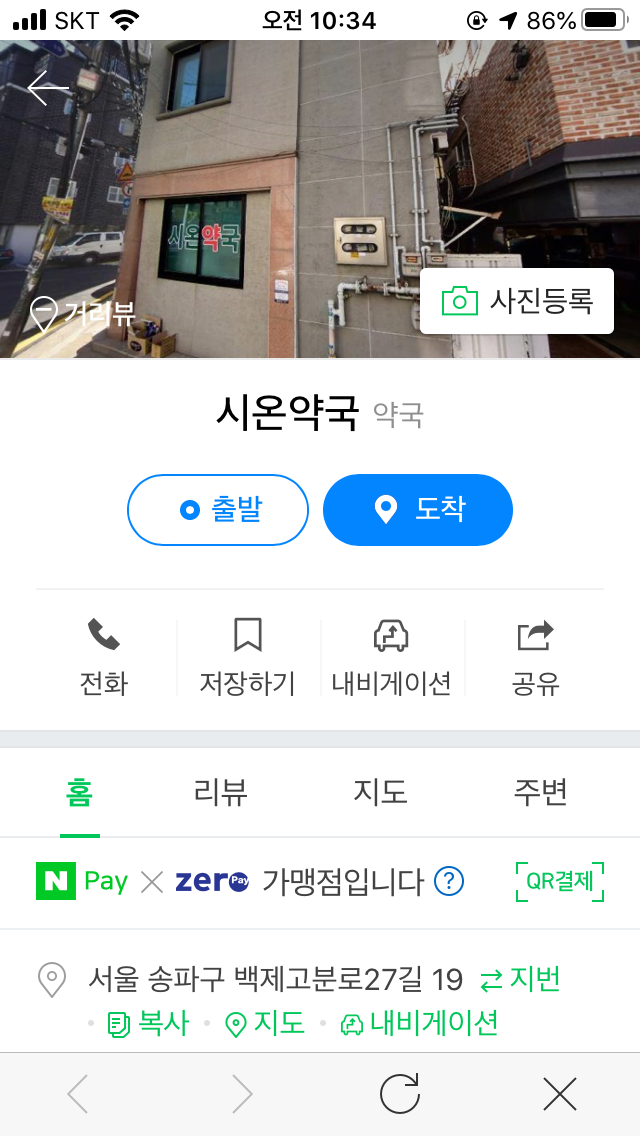Open the question mark help for 가맹점

(450, 882)
